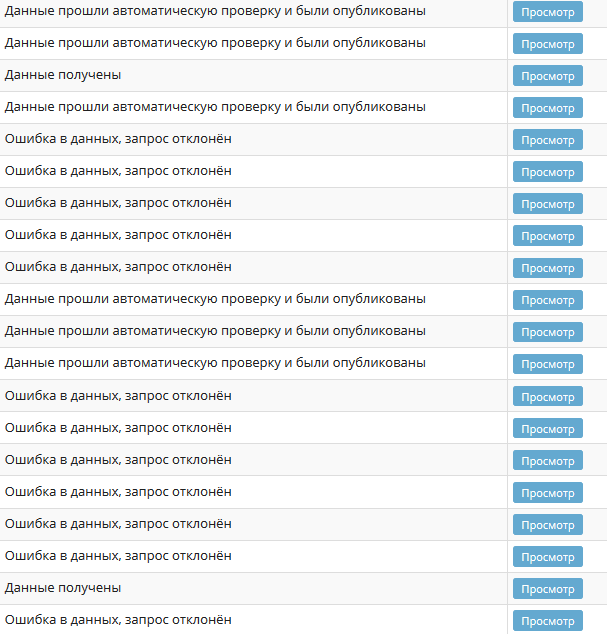Screen dimensions: 607x634
Task: View the 'Ошибка' row just above lower 'Данные получены'
Action: [547, 557]
